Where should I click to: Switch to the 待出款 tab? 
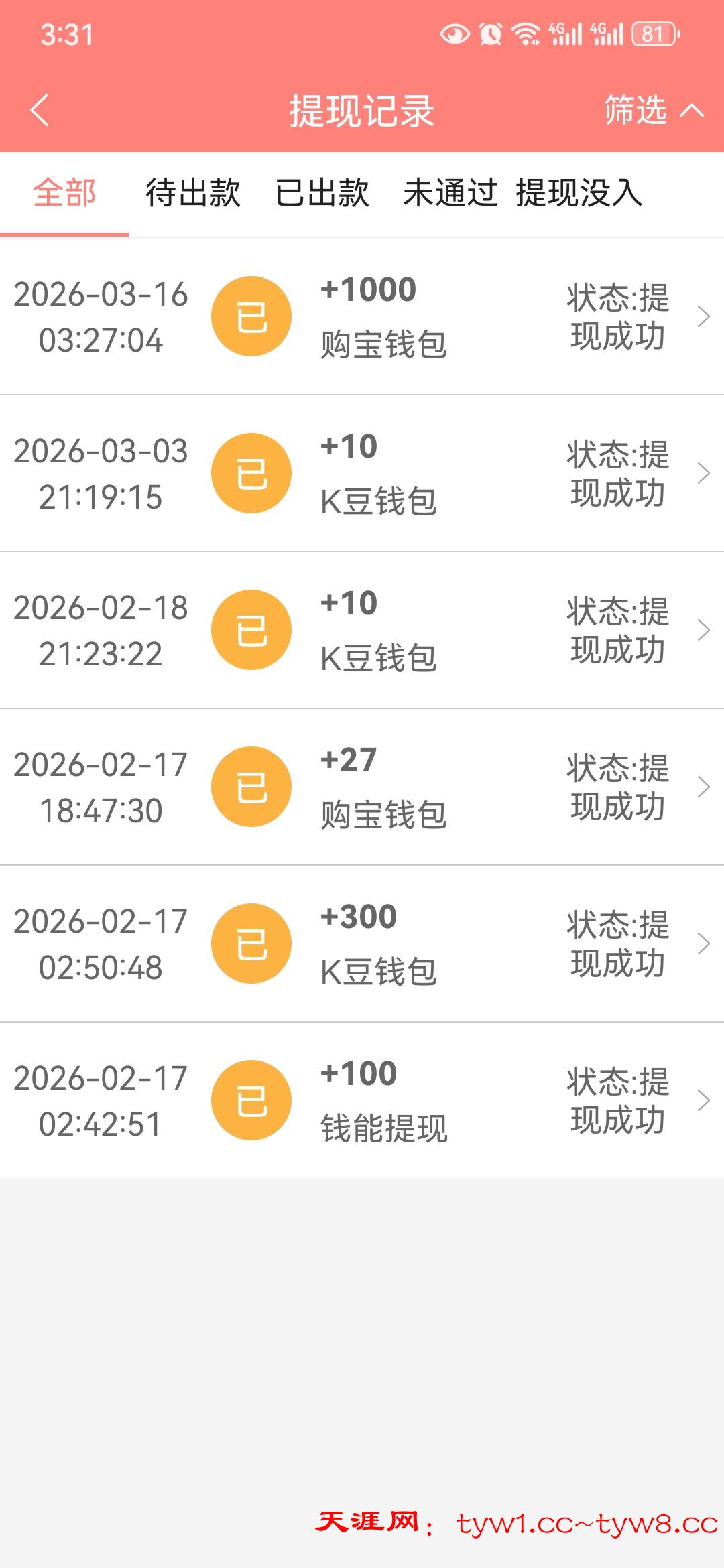click(x=192, y=193)
